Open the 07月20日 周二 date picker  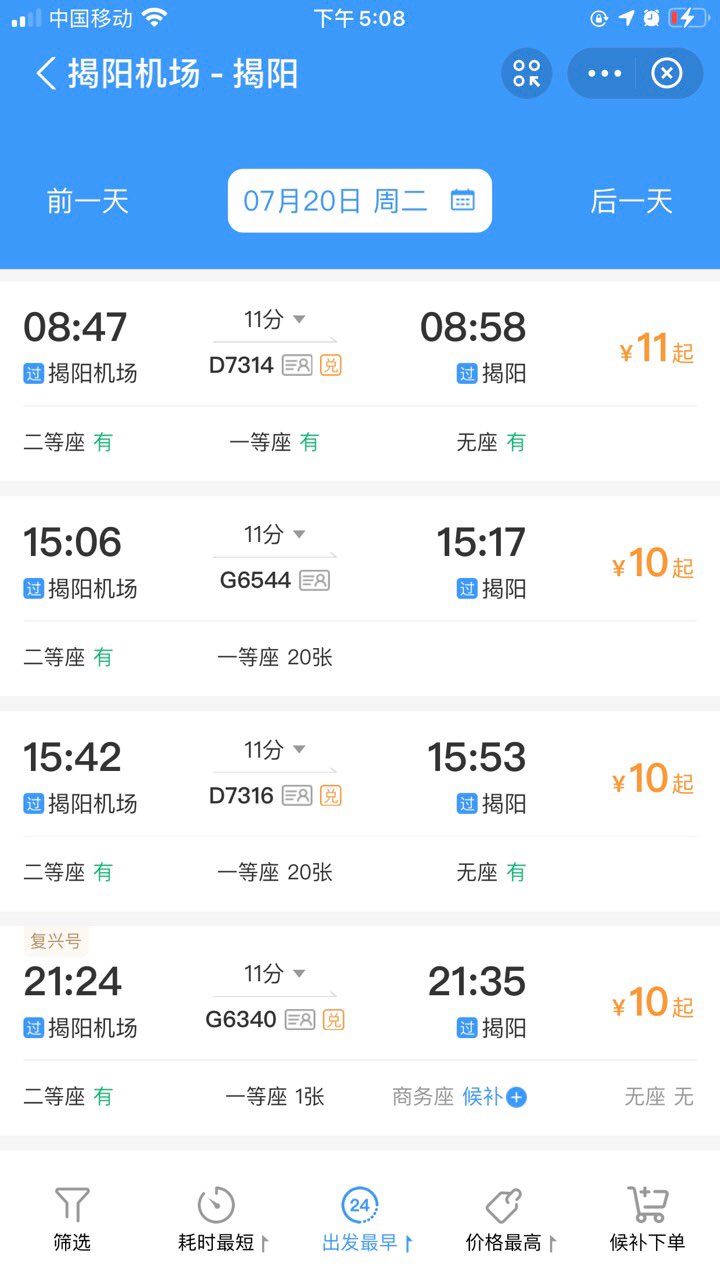pos(360,201)
